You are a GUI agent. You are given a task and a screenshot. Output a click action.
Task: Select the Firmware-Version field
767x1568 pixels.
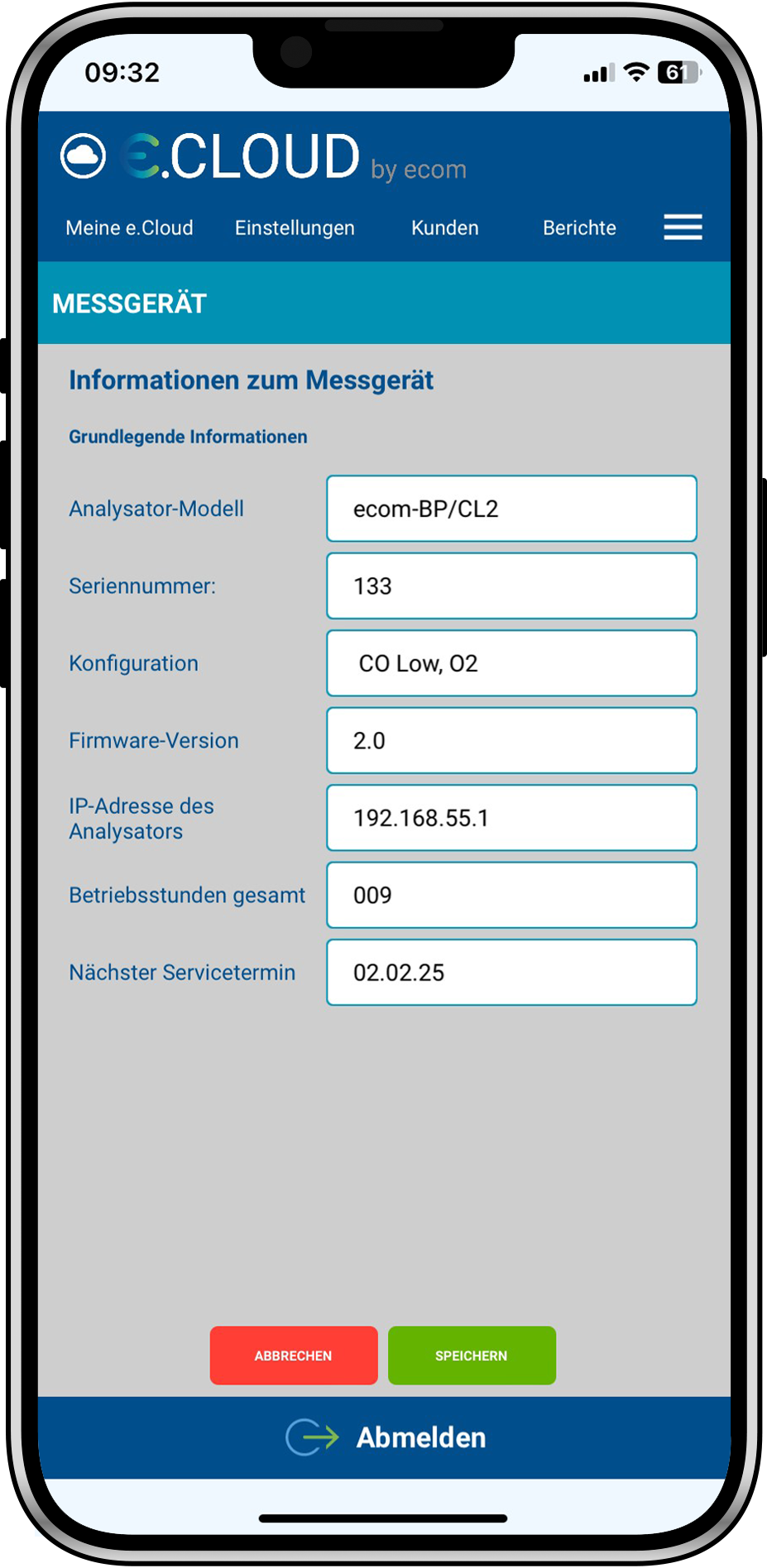511,740
